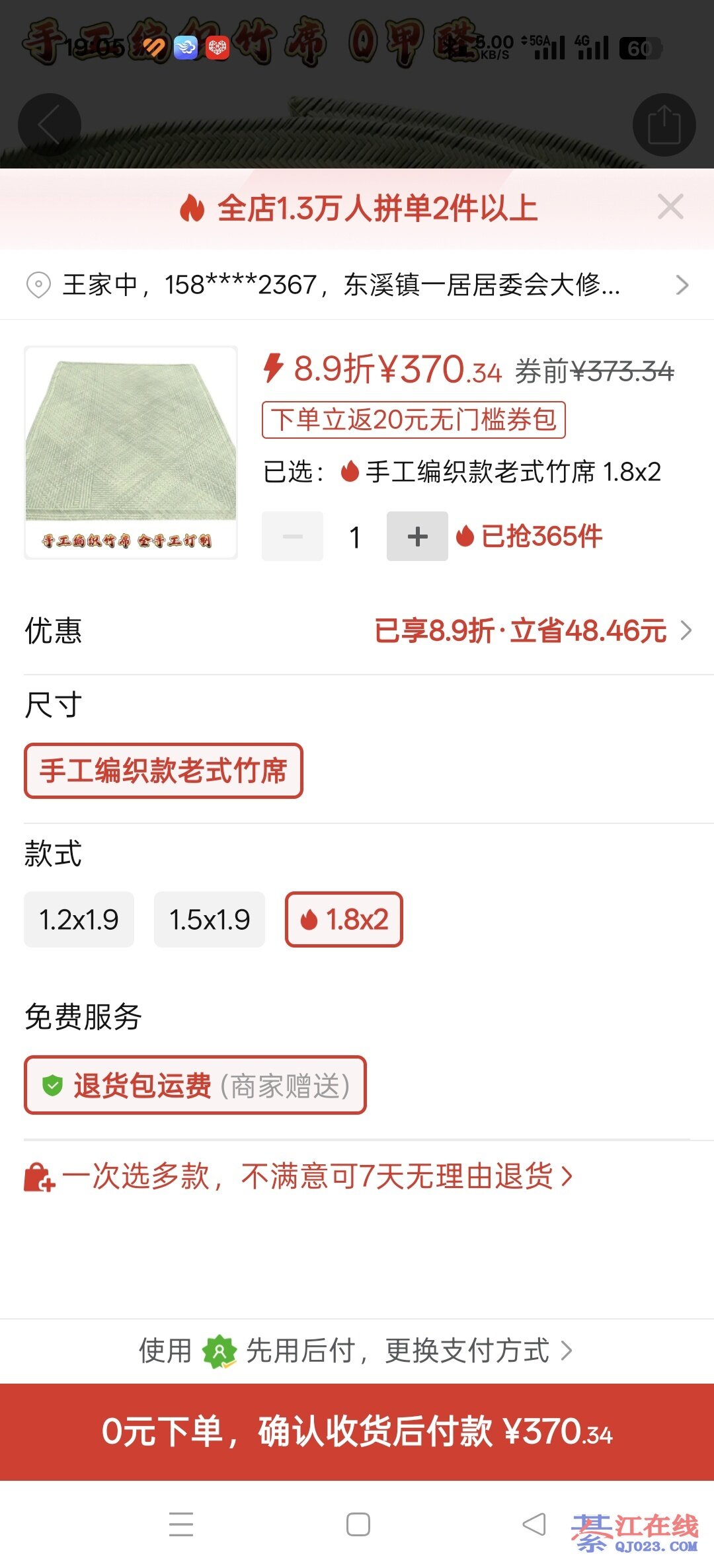The image size is (714, 1568).
Task: Choose the 1.2x1.9 size
Action: coord(79,920)
